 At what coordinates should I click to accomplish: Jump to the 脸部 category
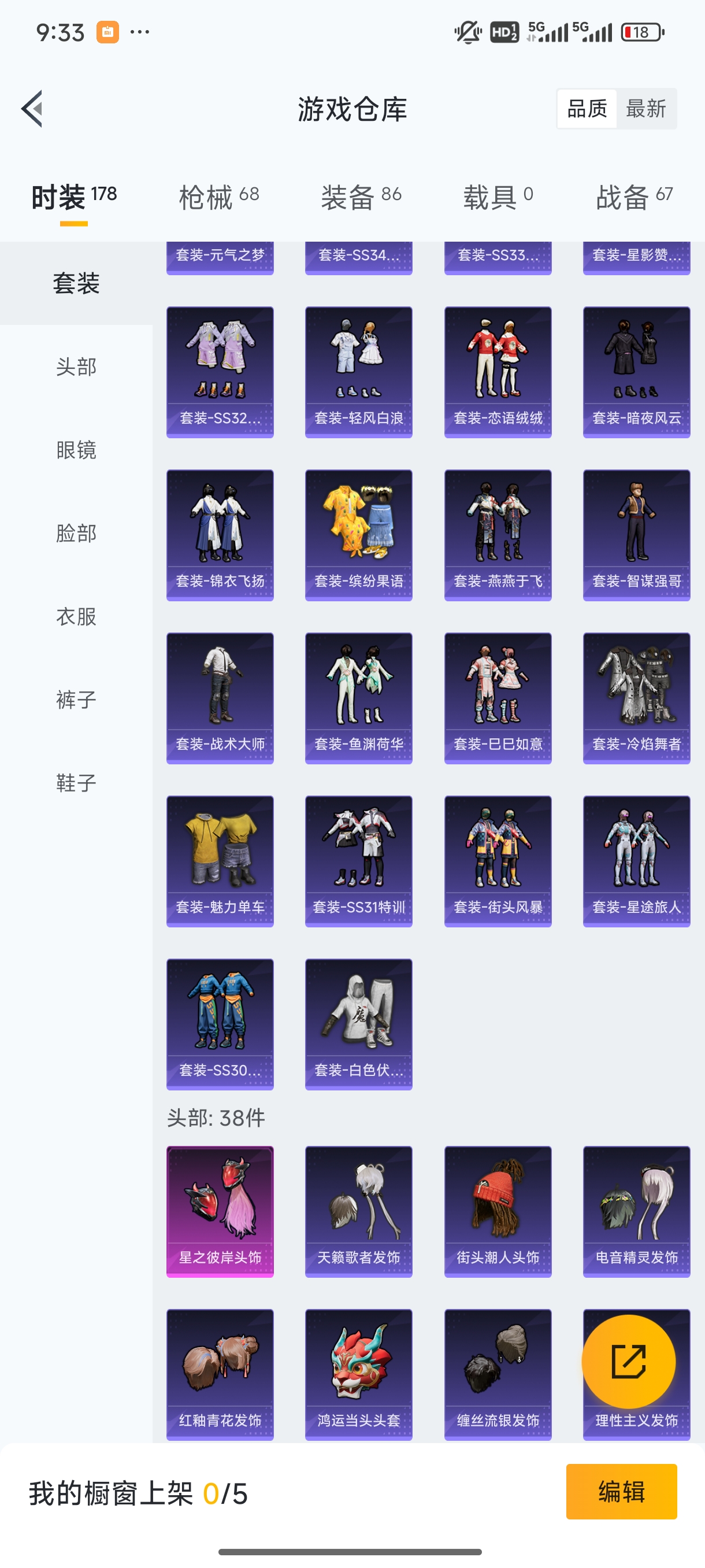(x=76, y=533)
